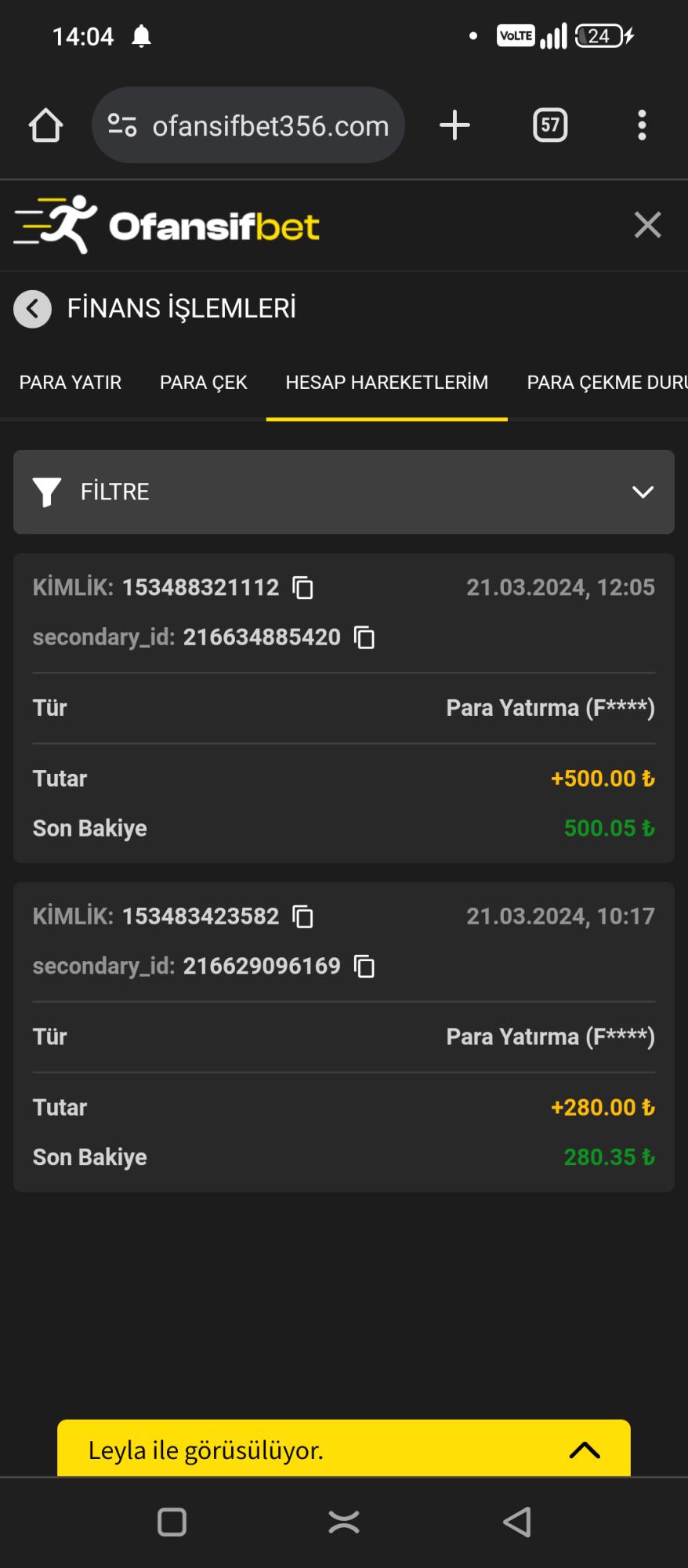Go back from Finans İşlemleri
The height and width of the screenshot is (1568, 688).
[x=32, y=309]
